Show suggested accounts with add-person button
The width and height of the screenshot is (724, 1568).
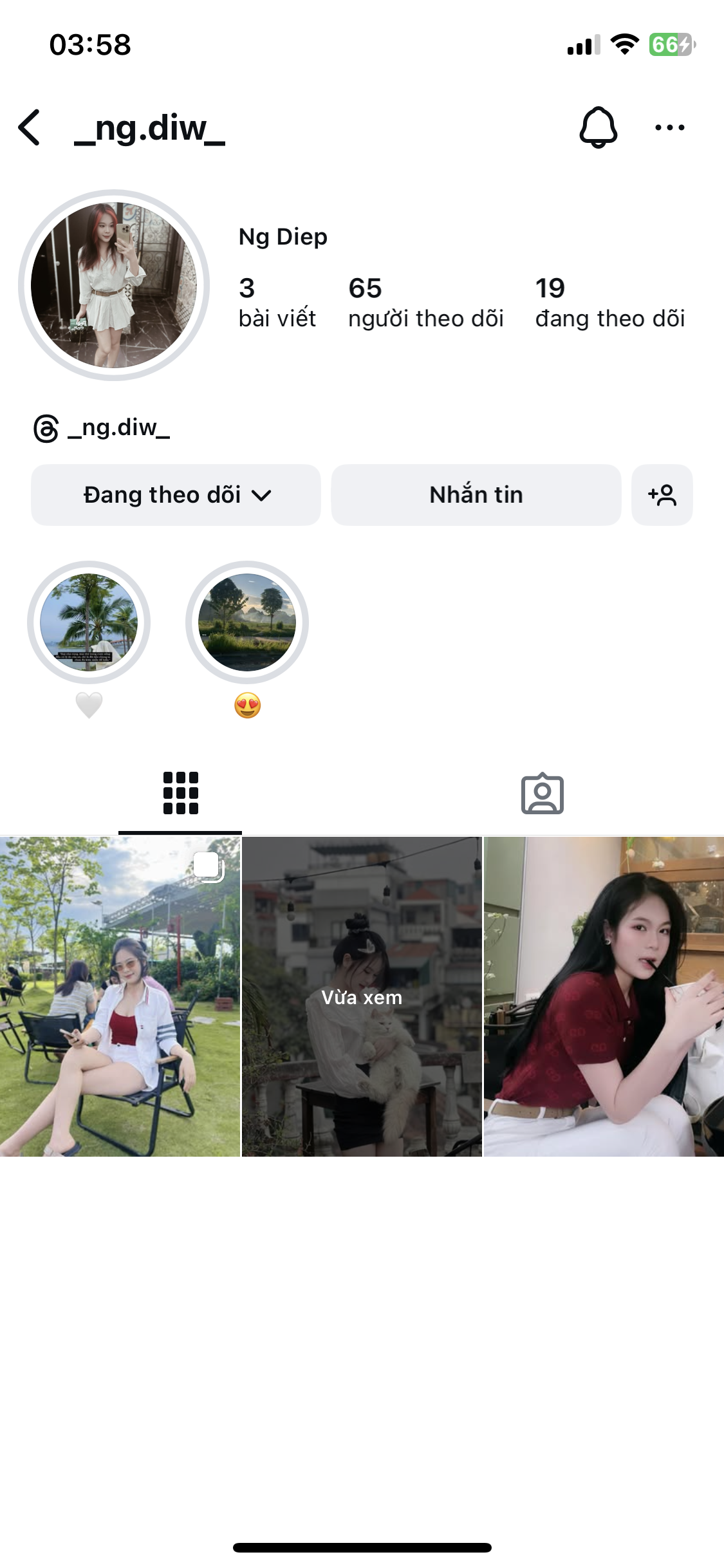pos(662,495)
